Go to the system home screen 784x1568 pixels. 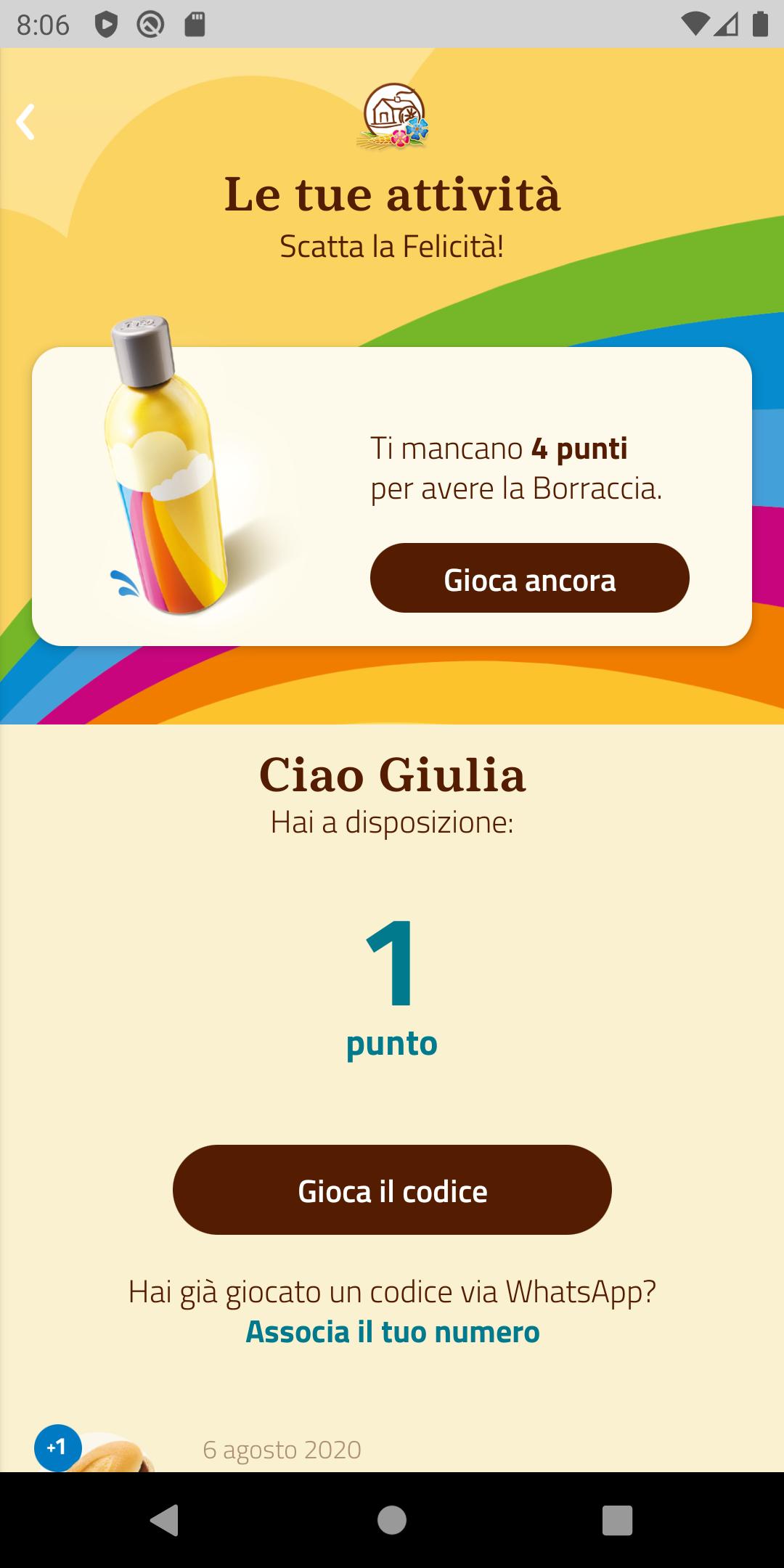tap(392, 1519)
